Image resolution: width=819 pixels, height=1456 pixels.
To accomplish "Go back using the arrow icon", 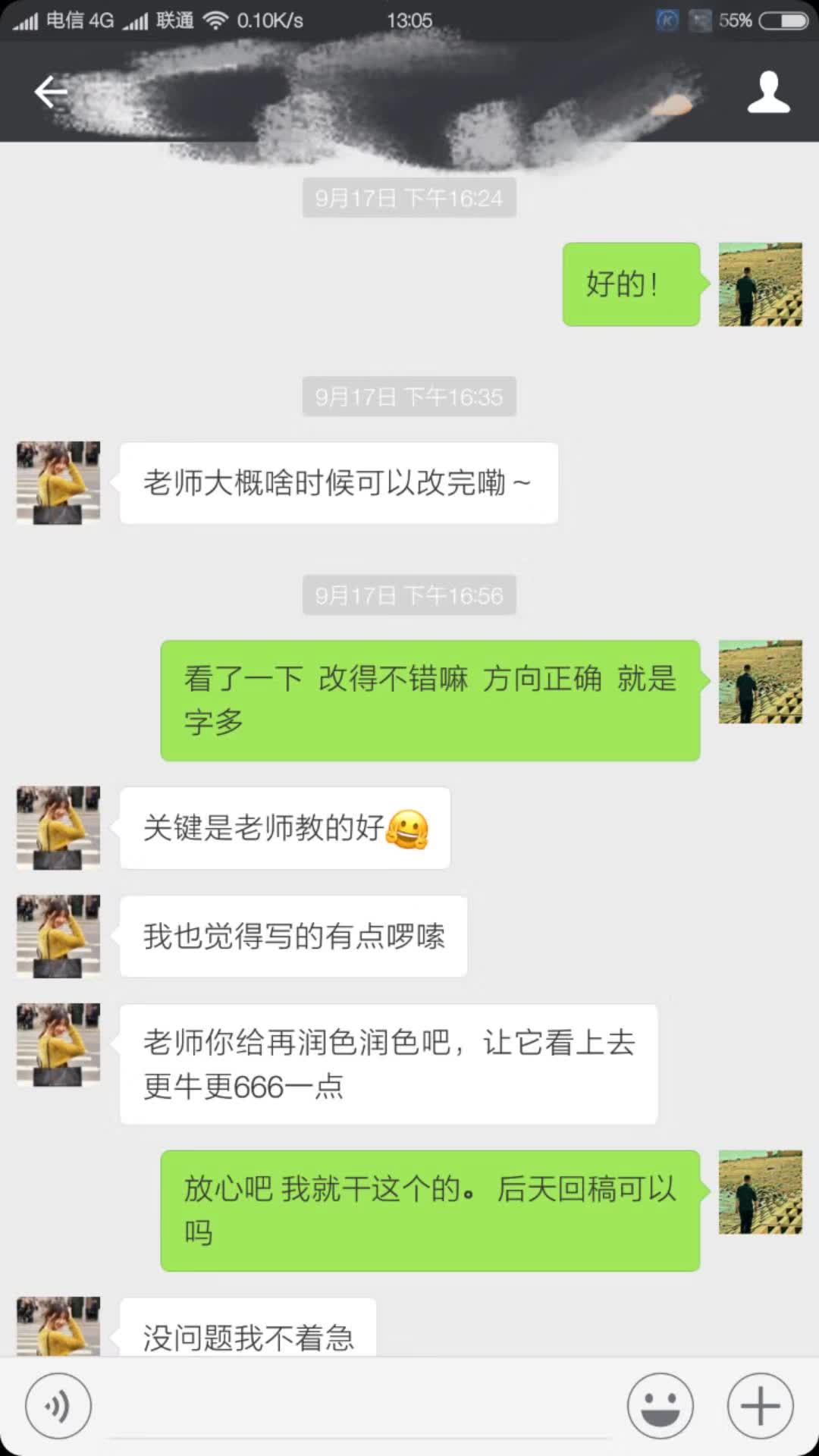I will (x=52, y=93).
